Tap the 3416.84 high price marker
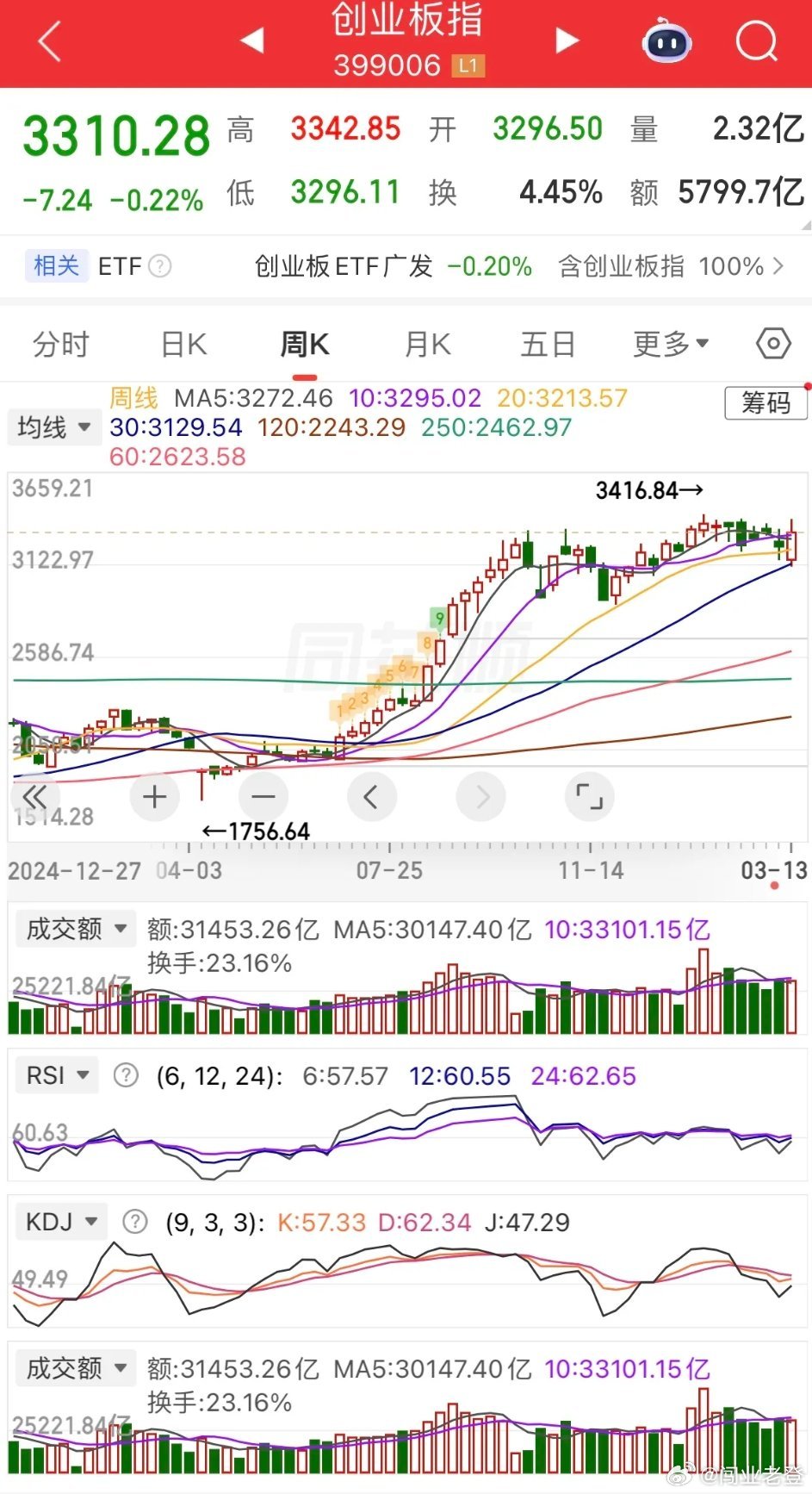The image size is (812, 1494). [x=648, y=490]
